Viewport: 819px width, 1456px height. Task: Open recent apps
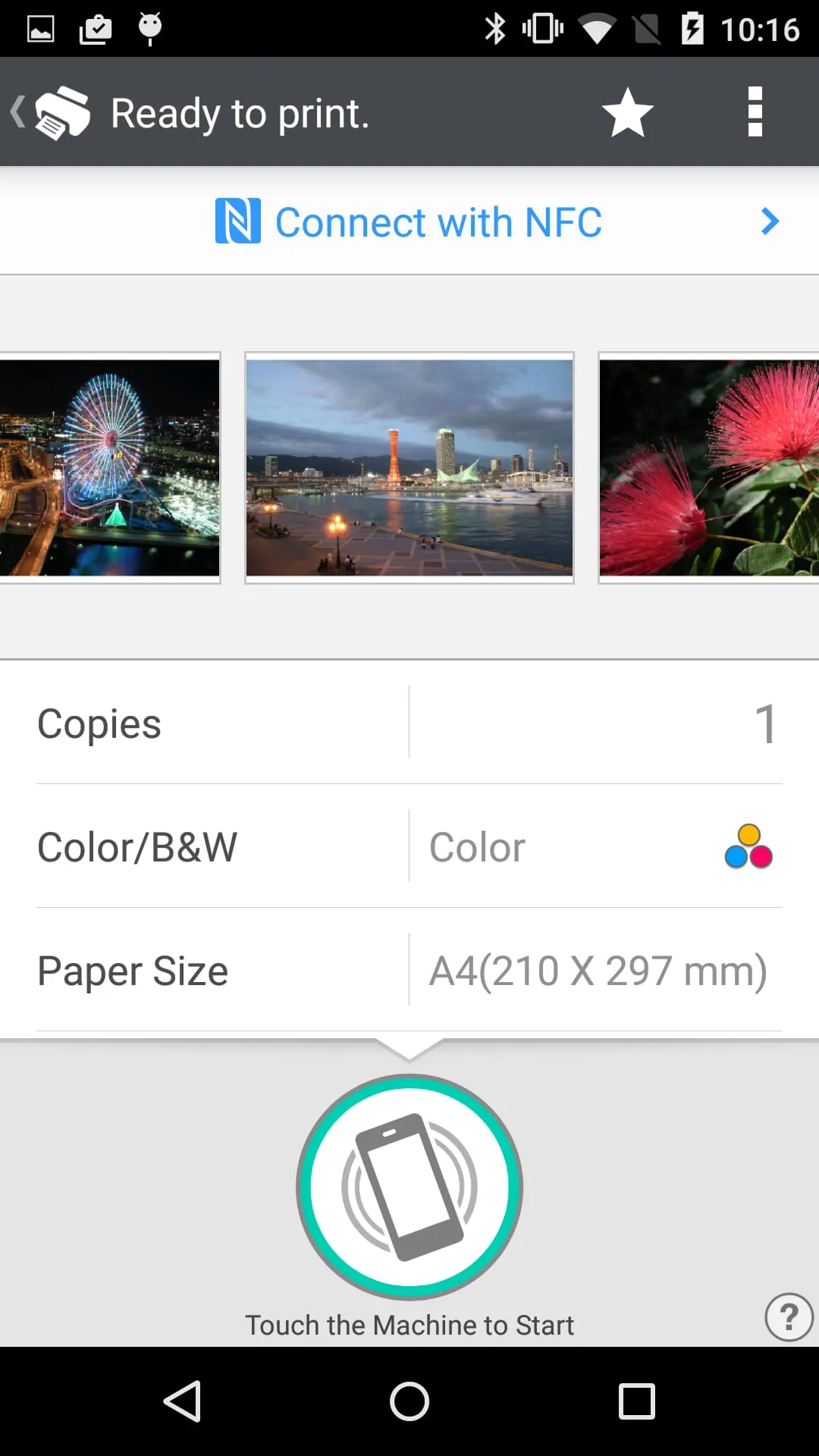pyautogui.click(x=637, y=1401)
